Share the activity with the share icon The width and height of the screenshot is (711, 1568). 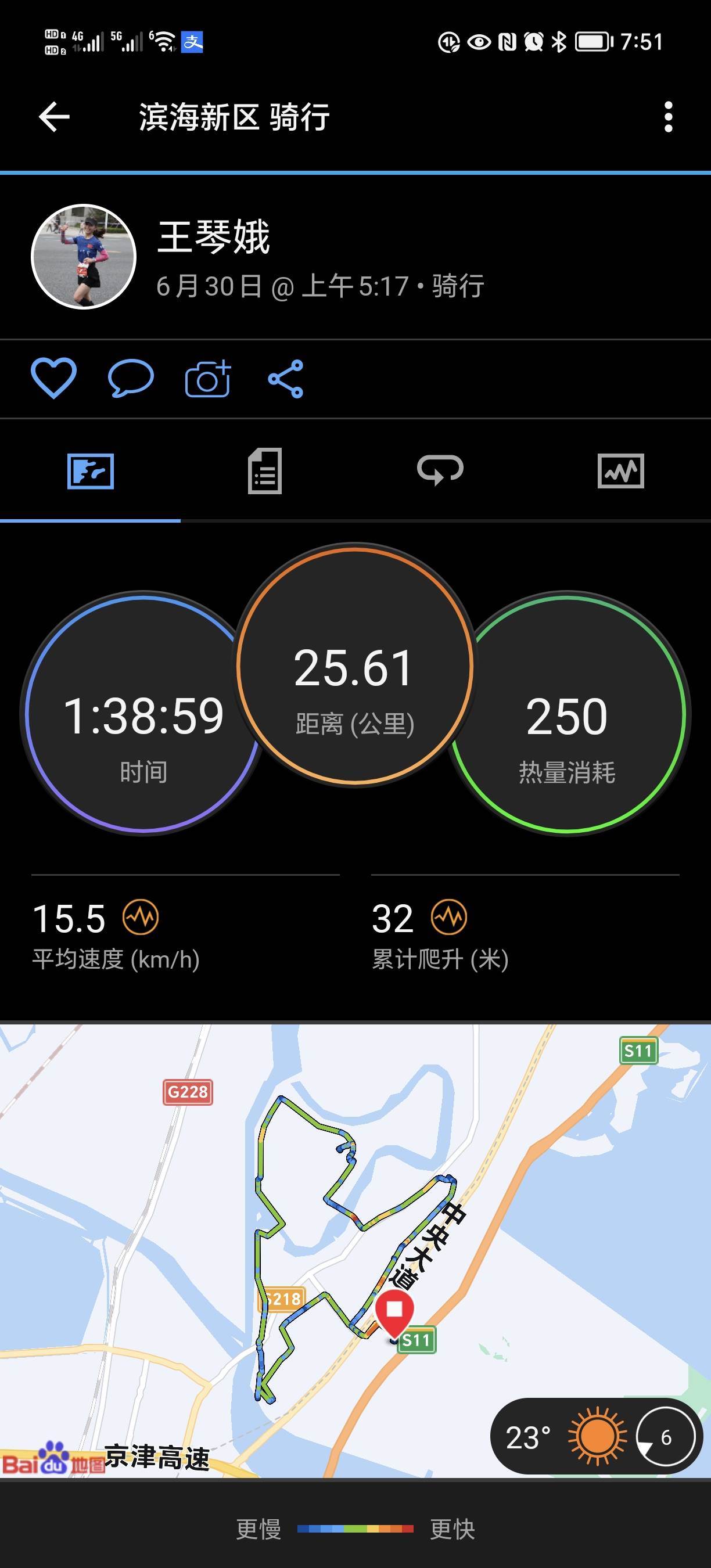[x=288, y=379]
